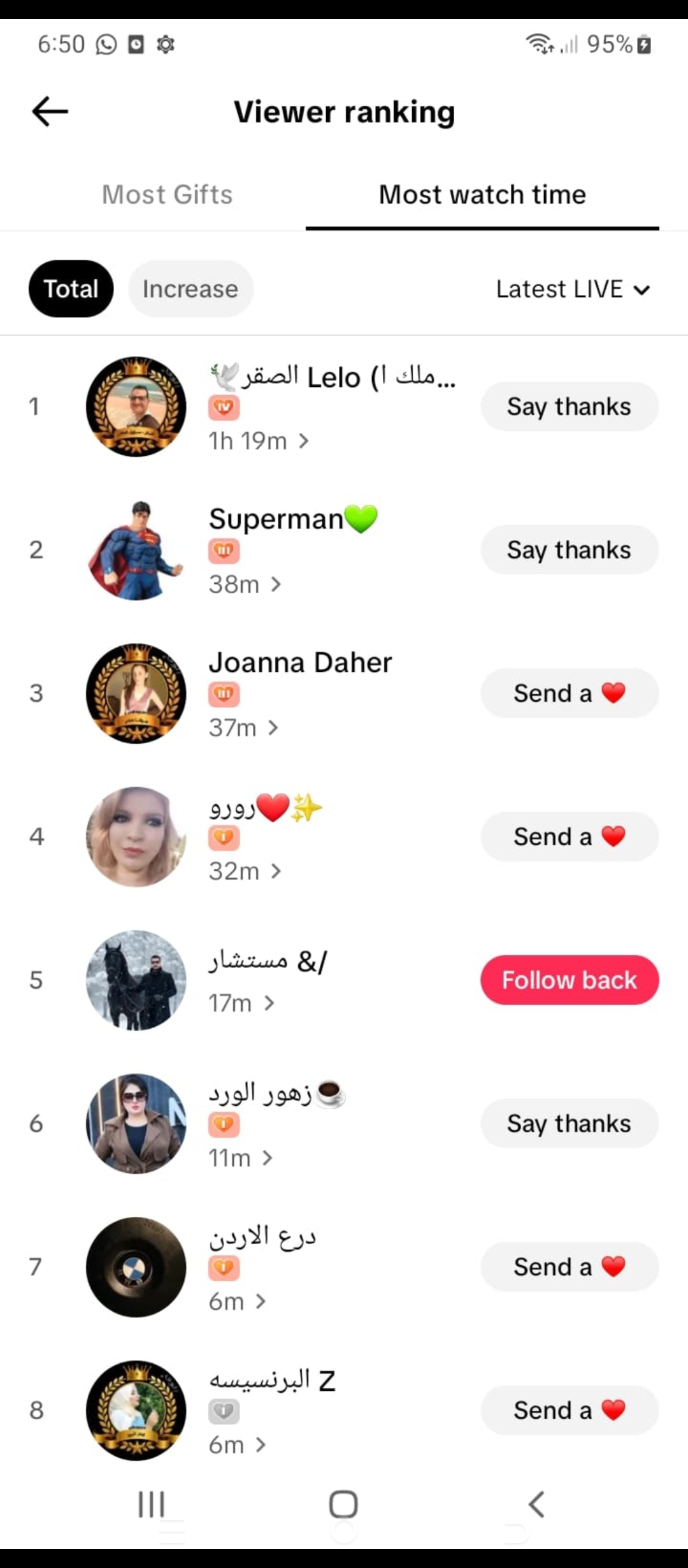Tap the system home button
This screenshot has width=688, height=1568.
coord(343,1504)
